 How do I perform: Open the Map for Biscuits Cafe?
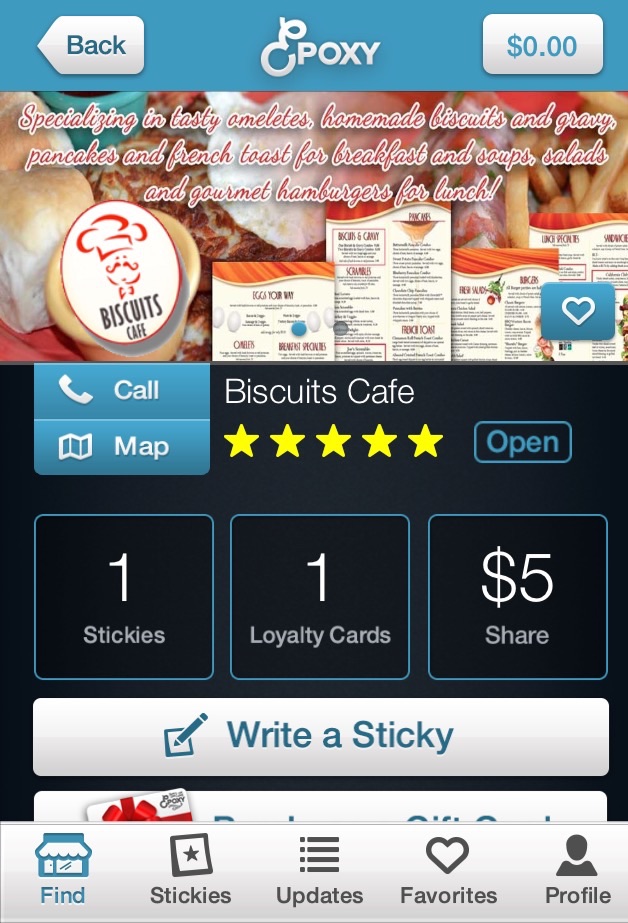point(122,447)
